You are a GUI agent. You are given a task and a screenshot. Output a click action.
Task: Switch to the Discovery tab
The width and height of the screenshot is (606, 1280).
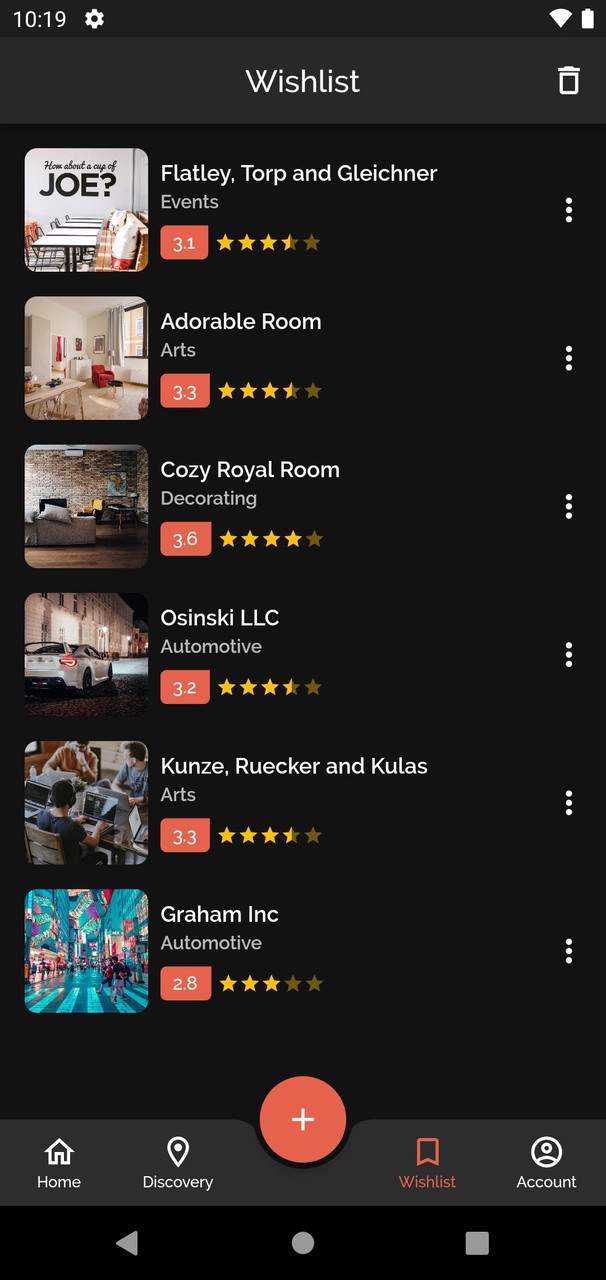pyautogui.click(x=178, y=1163)
